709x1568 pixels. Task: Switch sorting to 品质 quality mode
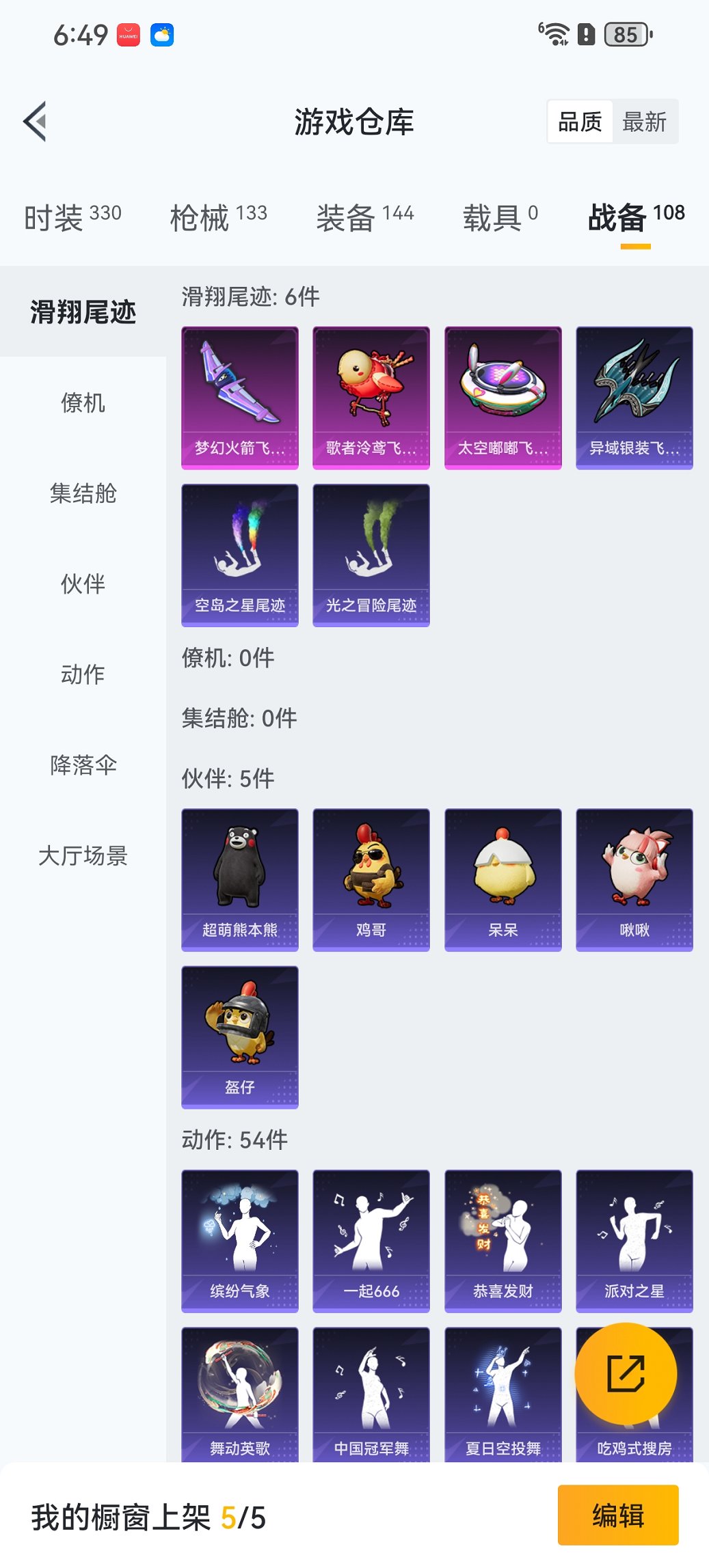pyautogui.click(x=580, y=121)
